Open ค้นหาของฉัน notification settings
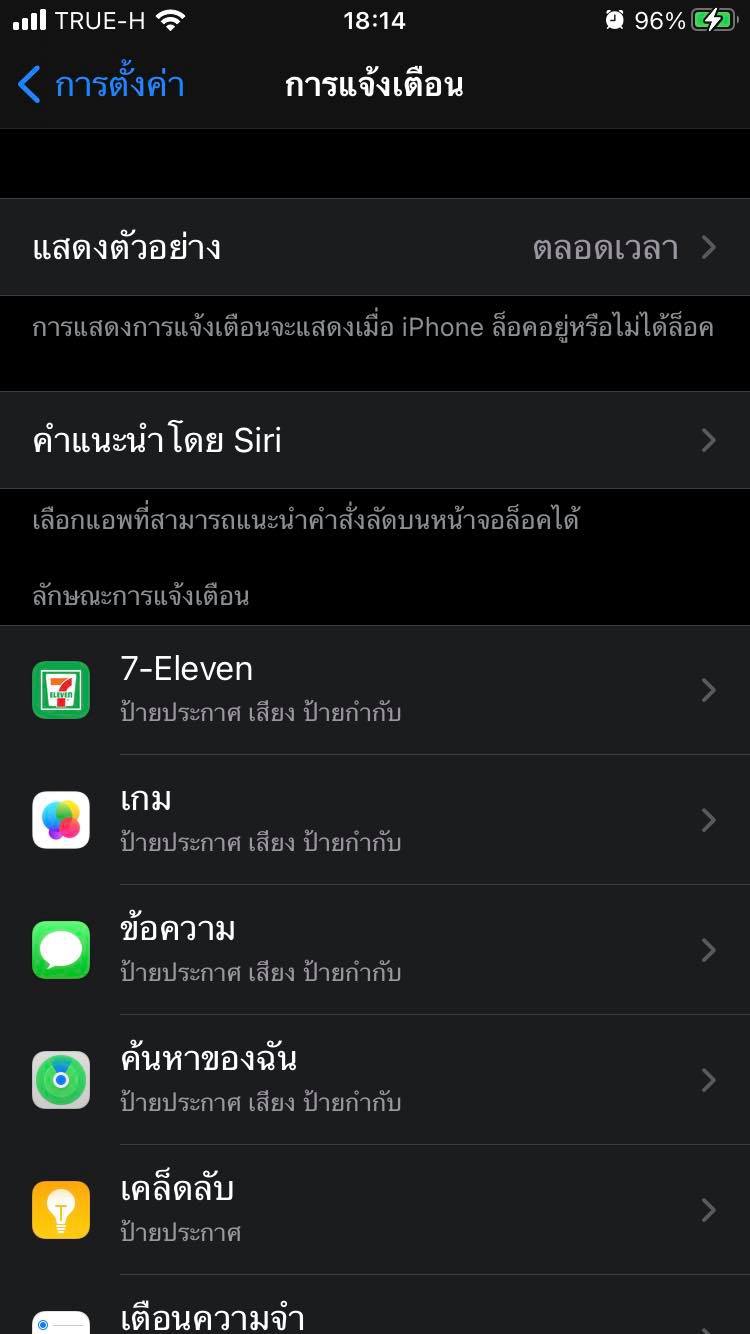This screenshot has width=750, height=1334. (x=375, y=1080)
